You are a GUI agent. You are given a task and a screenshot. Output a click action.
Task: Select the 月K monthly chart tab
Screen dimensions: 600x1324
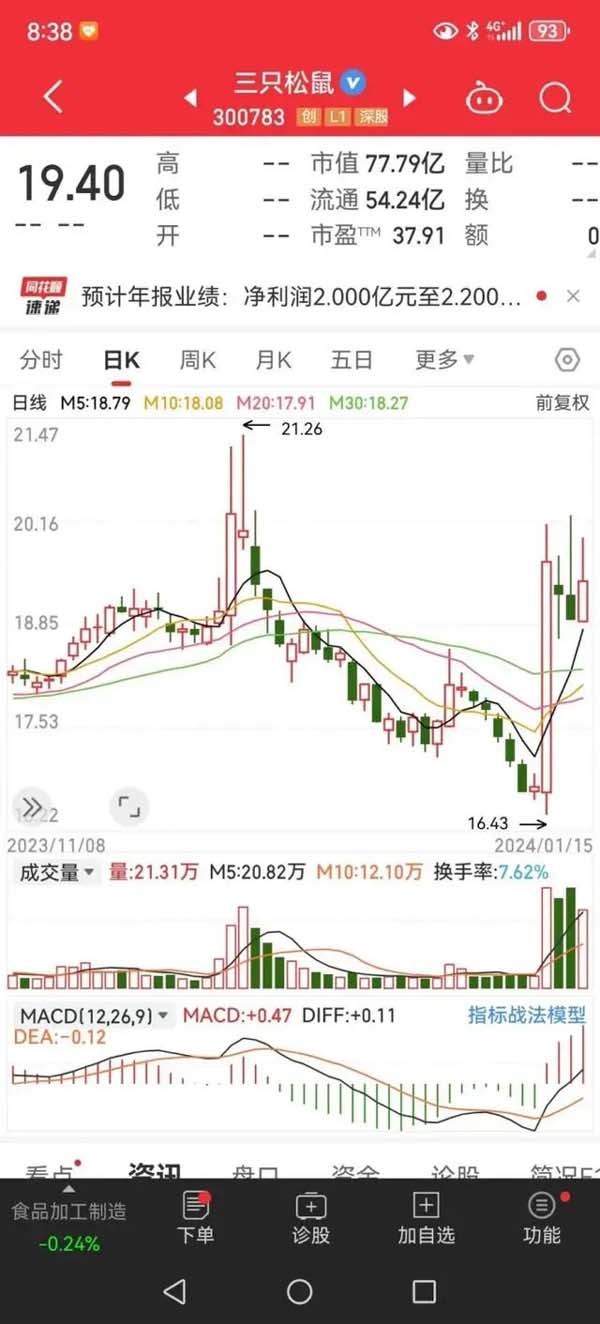point(273,360)
